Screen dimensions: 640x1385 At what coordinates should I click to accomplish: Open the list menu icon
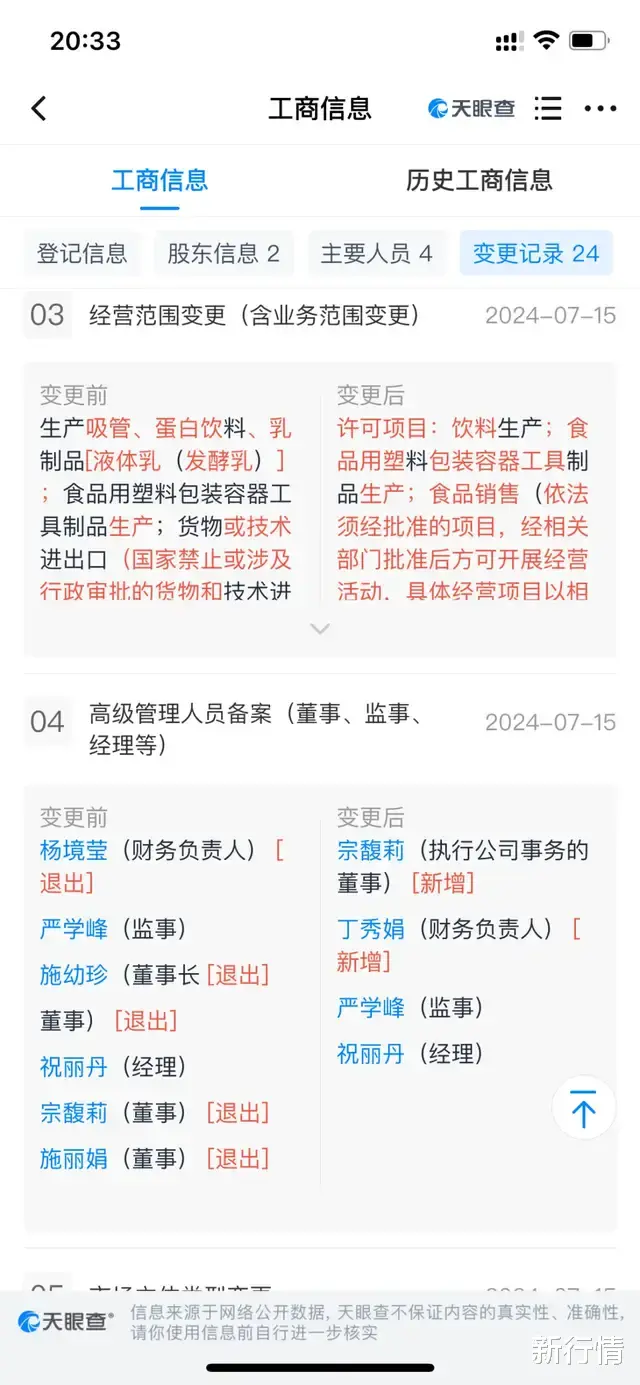click(548, 108)
